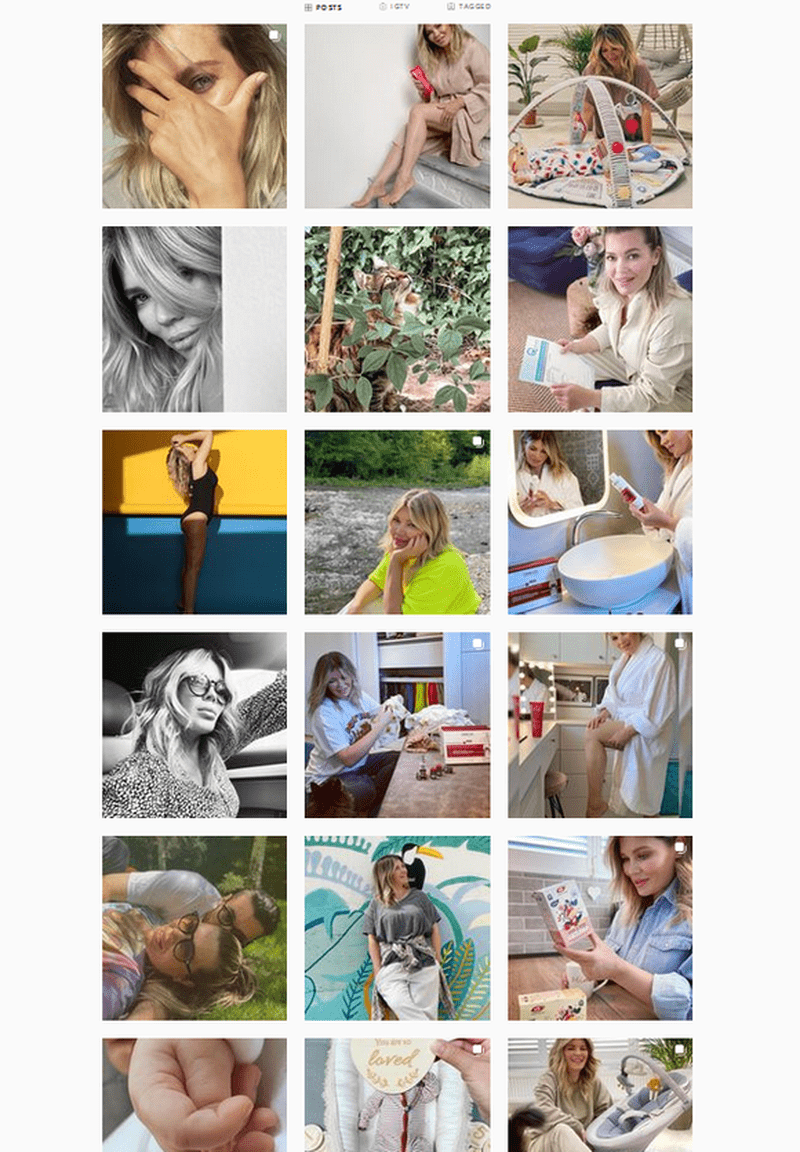Open the baby hand close-up post
Image resolution: width=800 pixels, height=1152 pixels.
[194, 1095]
